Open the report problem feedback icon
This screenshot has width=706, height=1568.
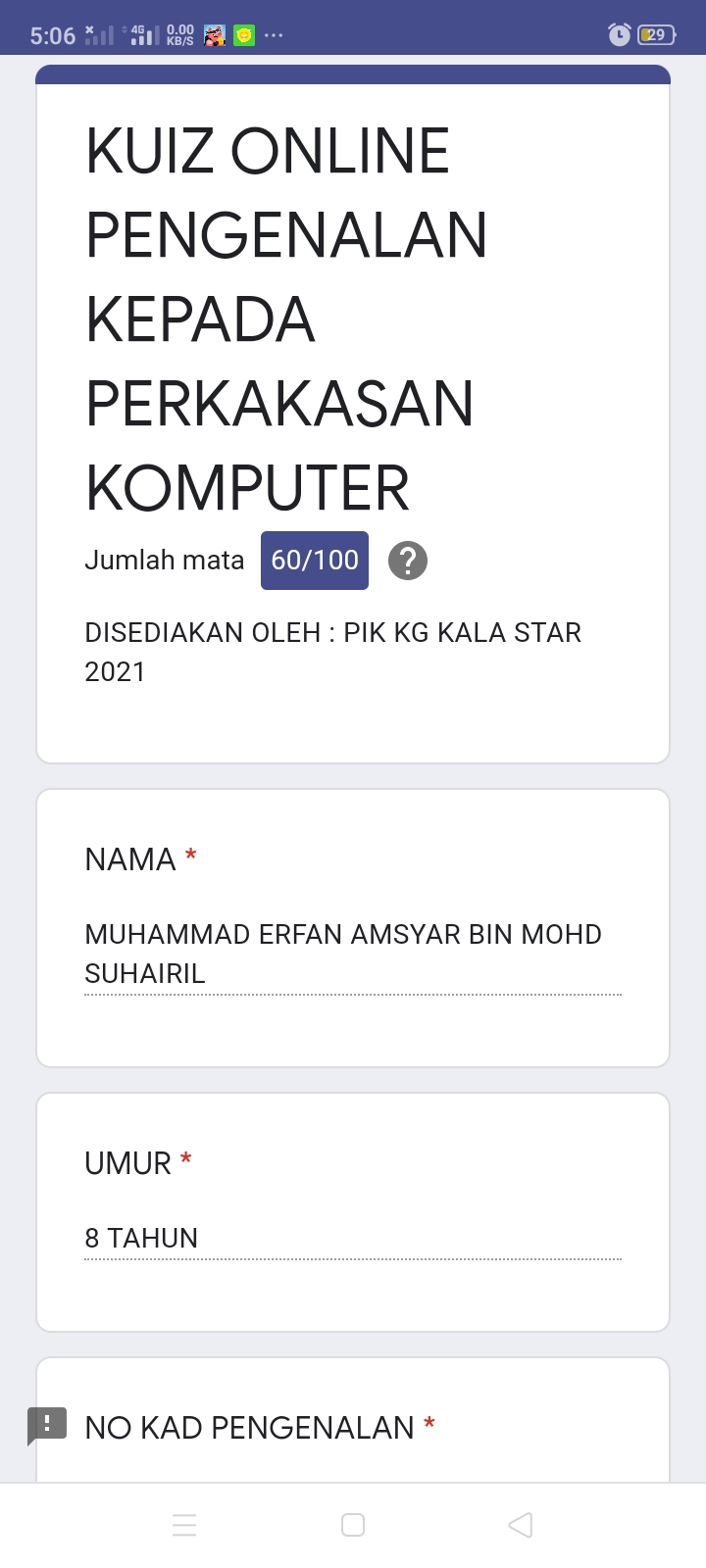click(47, 1425)
